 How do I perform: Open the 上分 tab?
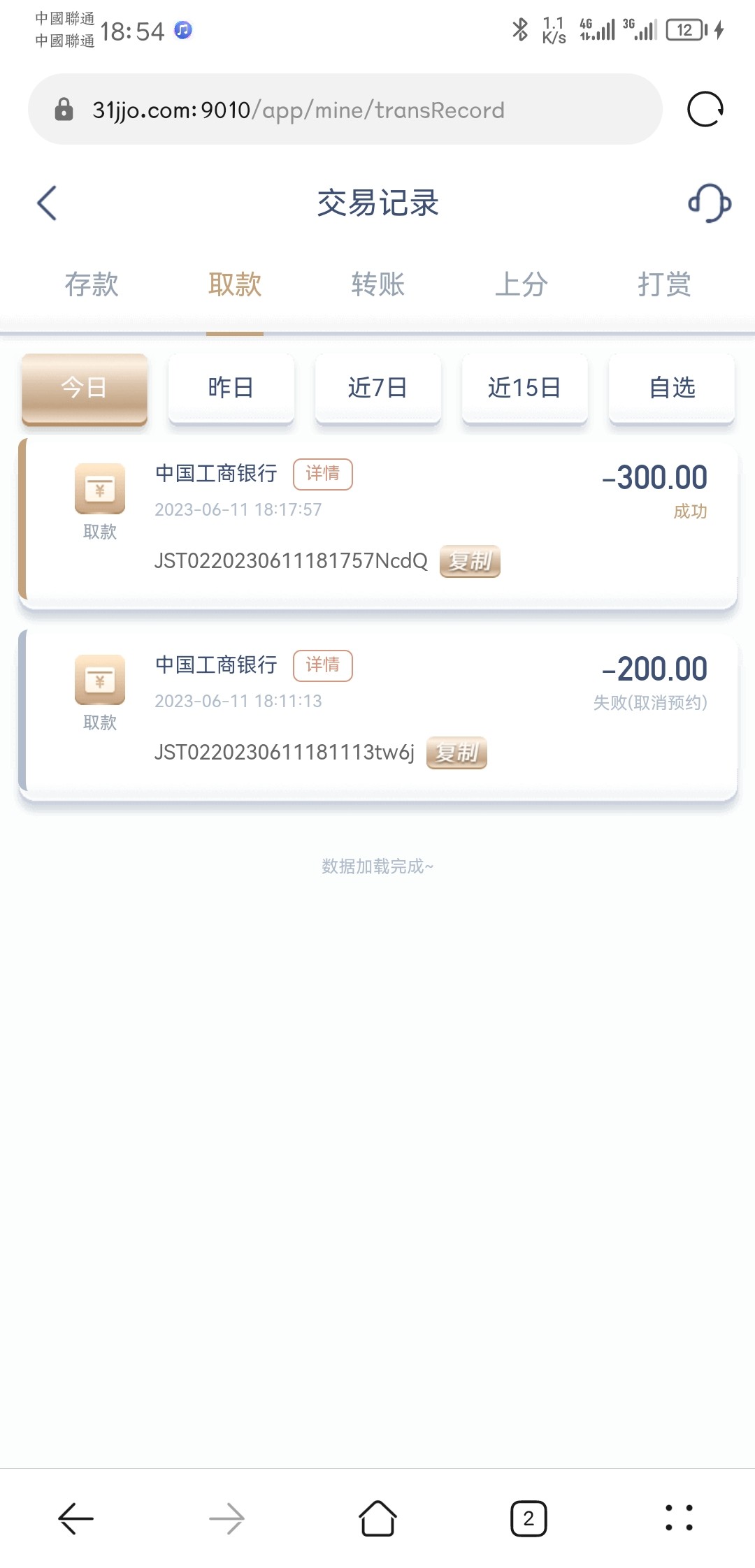tap(521, 285)
